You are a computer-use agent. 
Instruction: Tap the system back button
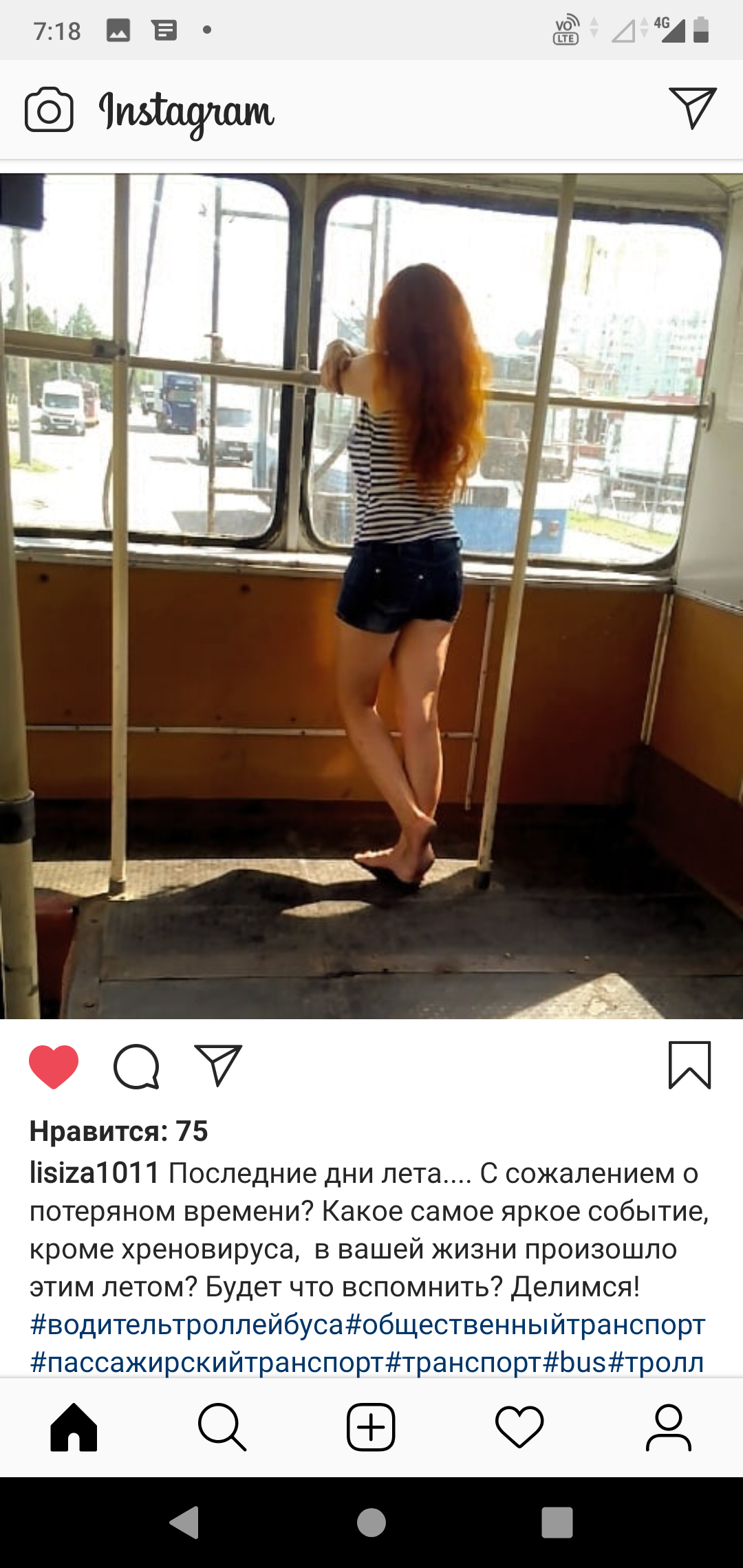(184, 1522)
